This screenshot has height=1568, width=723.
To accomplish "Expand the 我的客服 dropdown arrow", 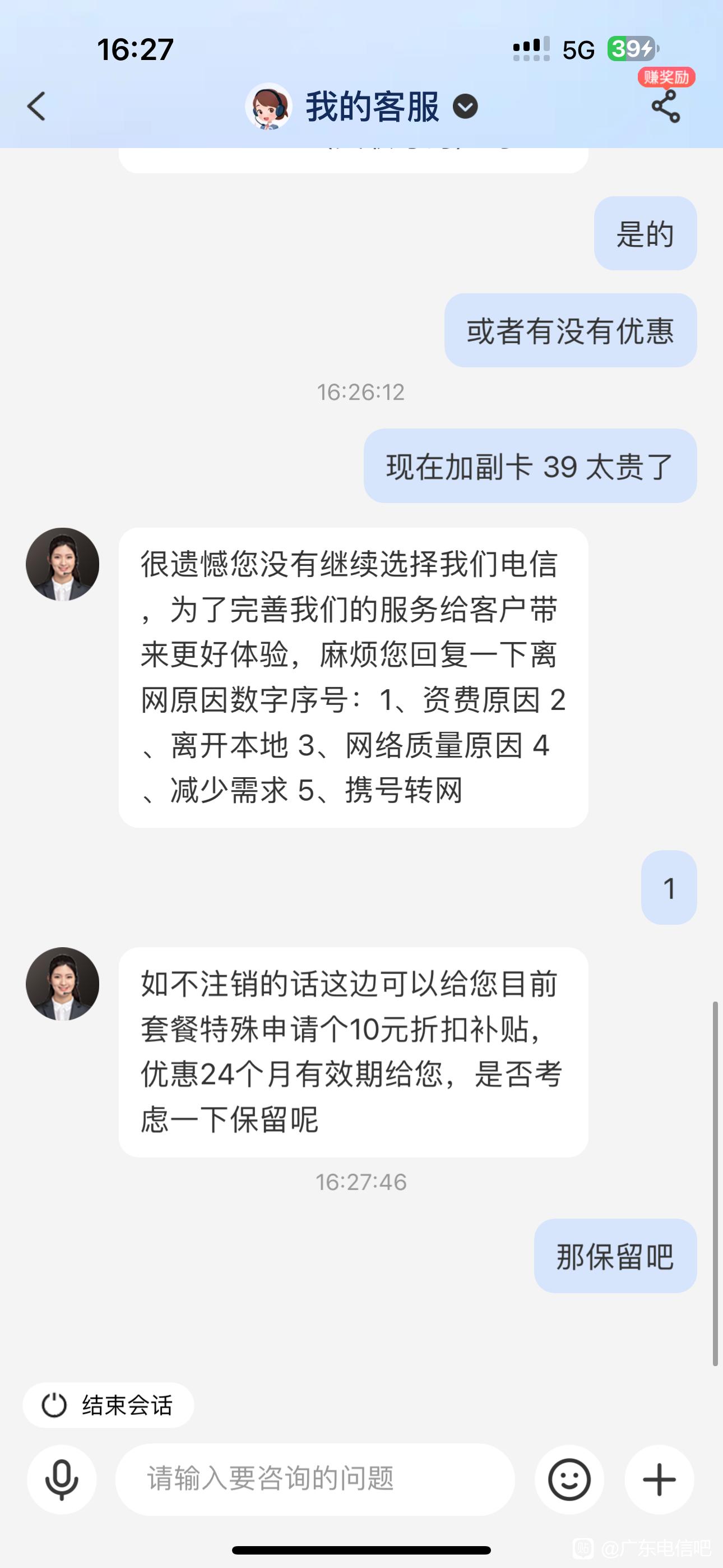I will pos(465,107).
